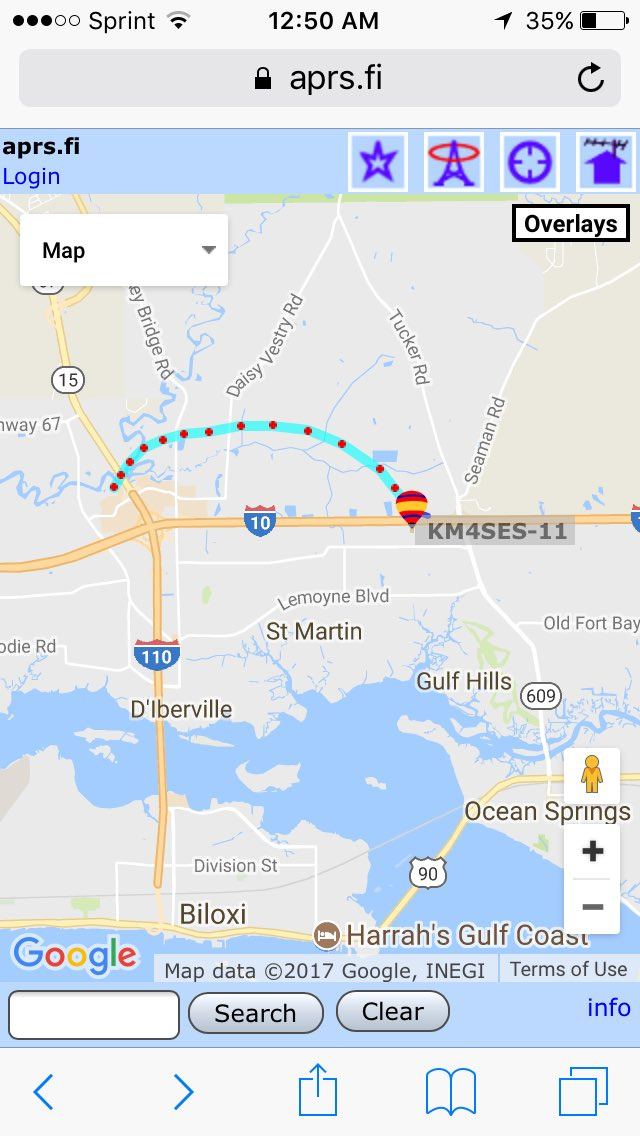Zoom in with the plus button
This screenshot has width=640, height=1136.
click(592, 851)
